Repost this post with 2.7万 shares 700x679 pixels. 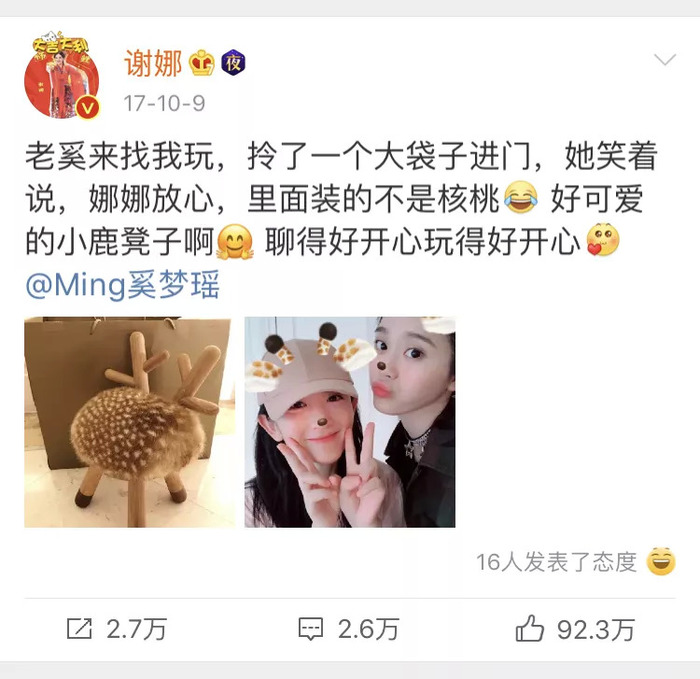116,629
